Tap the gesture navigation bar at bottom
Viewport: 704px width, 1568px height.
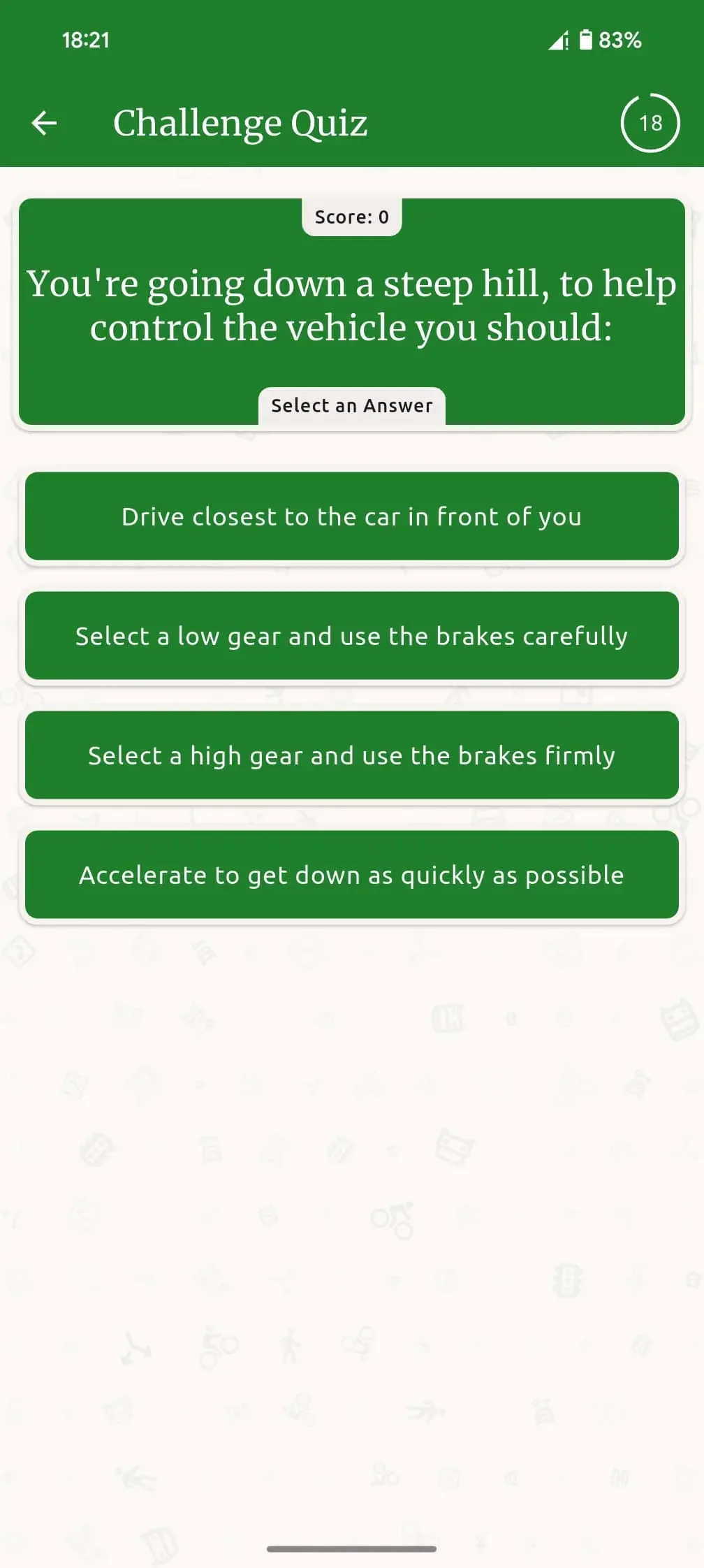pyautogui.click(x=351, y=1547)
